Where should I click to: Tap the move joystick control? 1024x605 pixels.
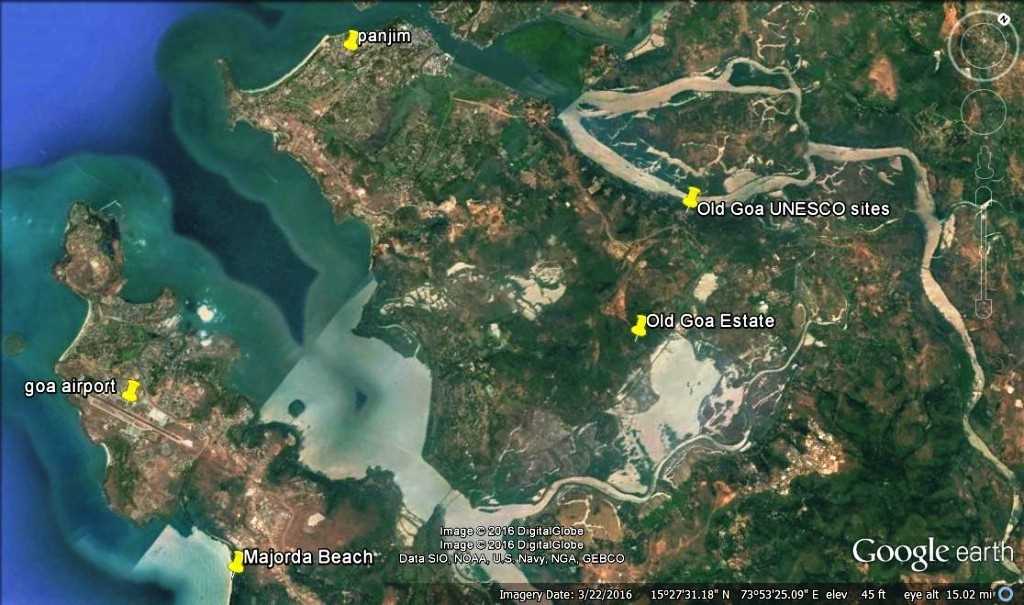pyautogui.click(x=983, y=112)
